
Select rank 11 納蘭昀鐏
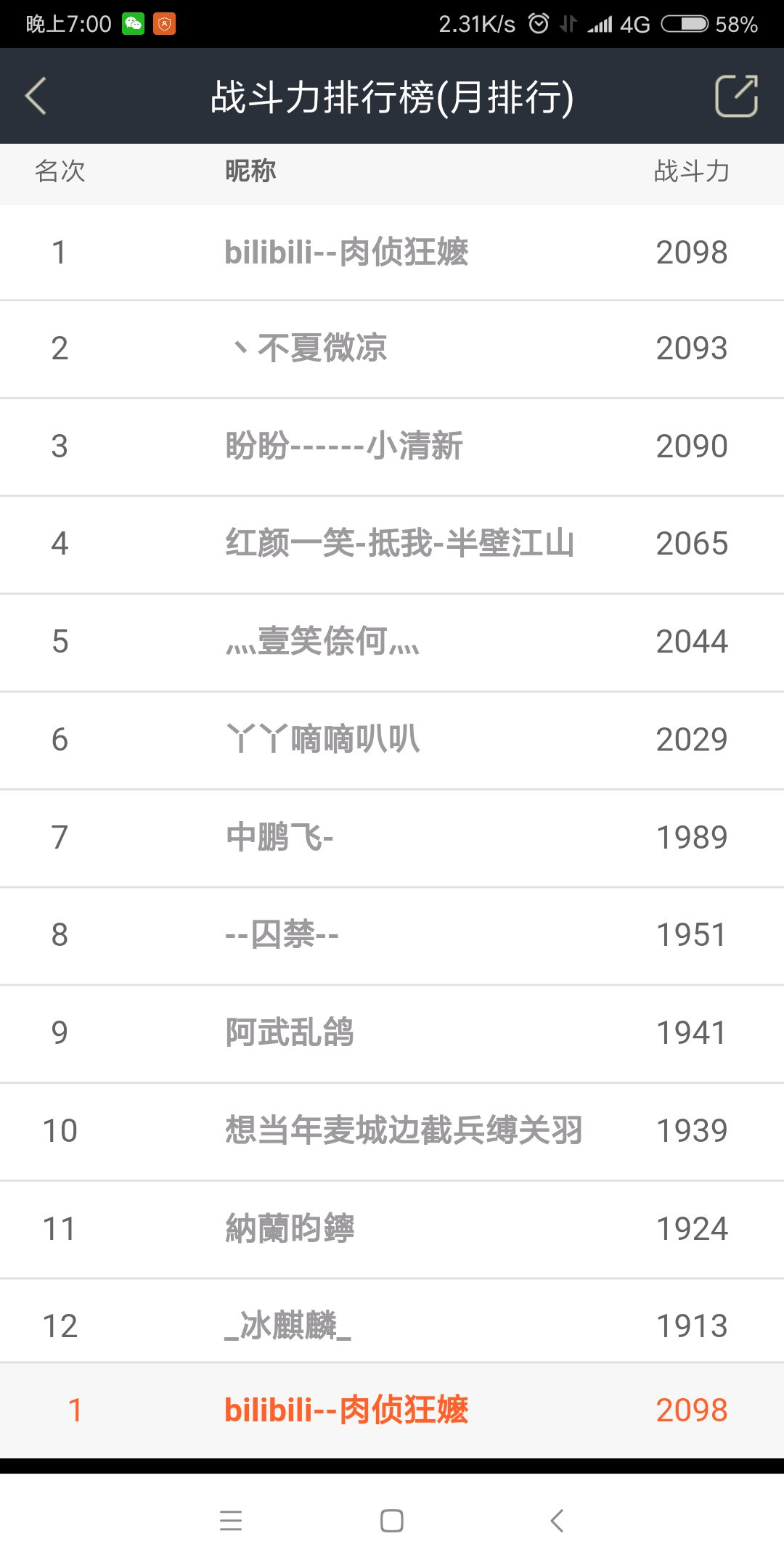click(392, 1230)
